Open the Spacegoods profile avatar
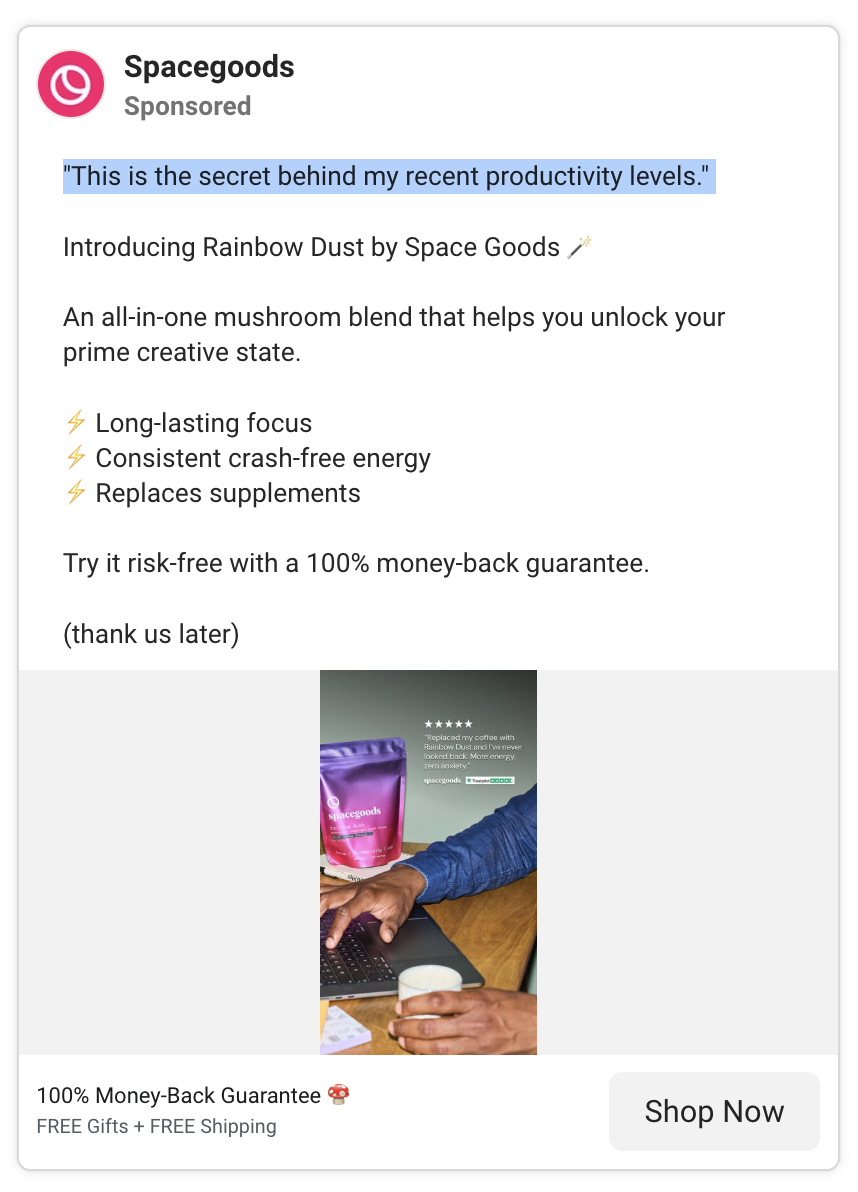 click(71, 84)
